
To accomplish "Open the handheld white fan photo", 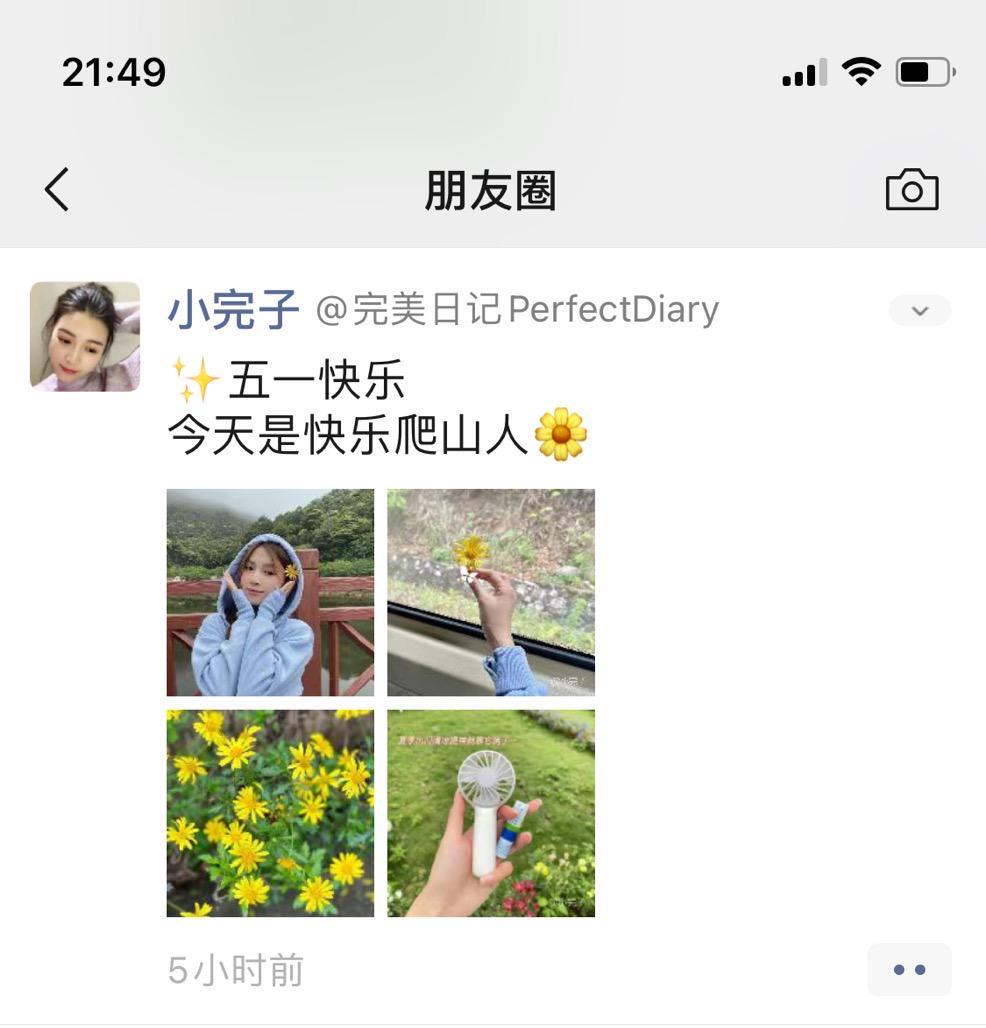I will 491,813.
